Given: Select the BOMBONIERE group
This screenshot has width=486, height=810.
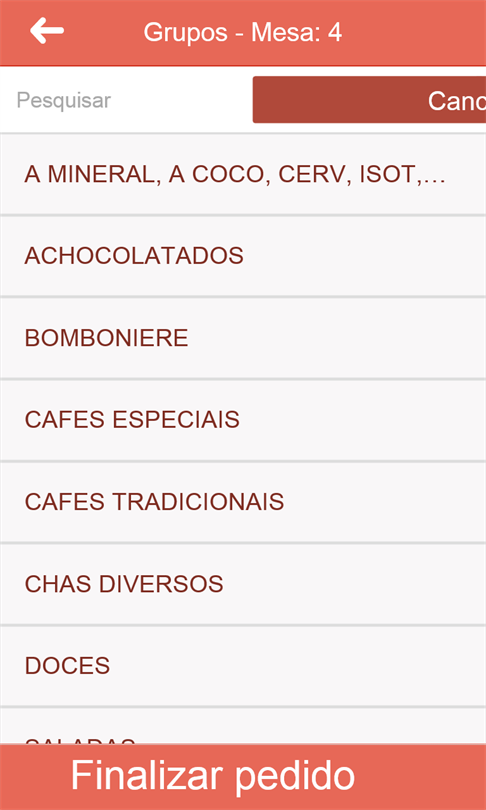Looking at the screenshot, I should click(243, 338).
